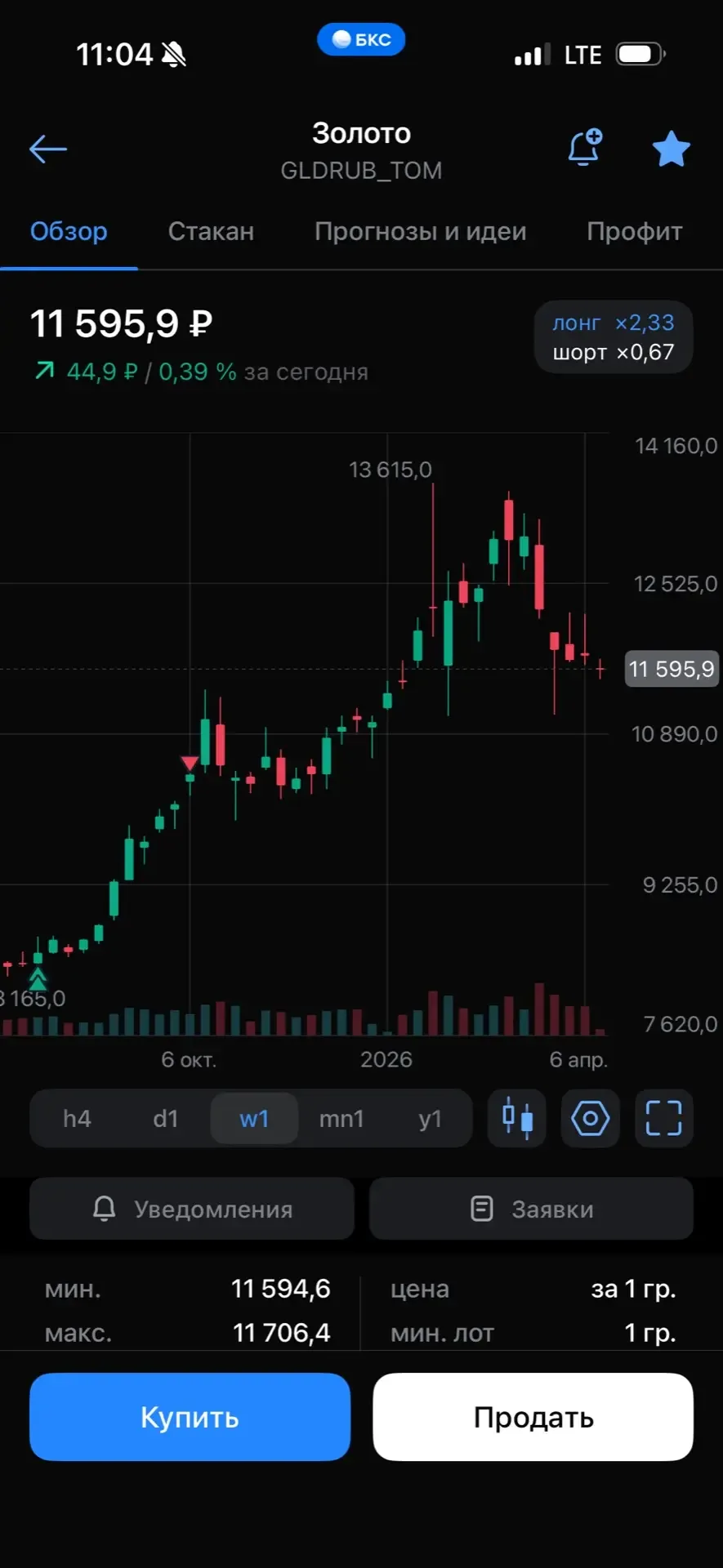
Task: Expand the chart to fullscreen
Action: point(663,1118)
